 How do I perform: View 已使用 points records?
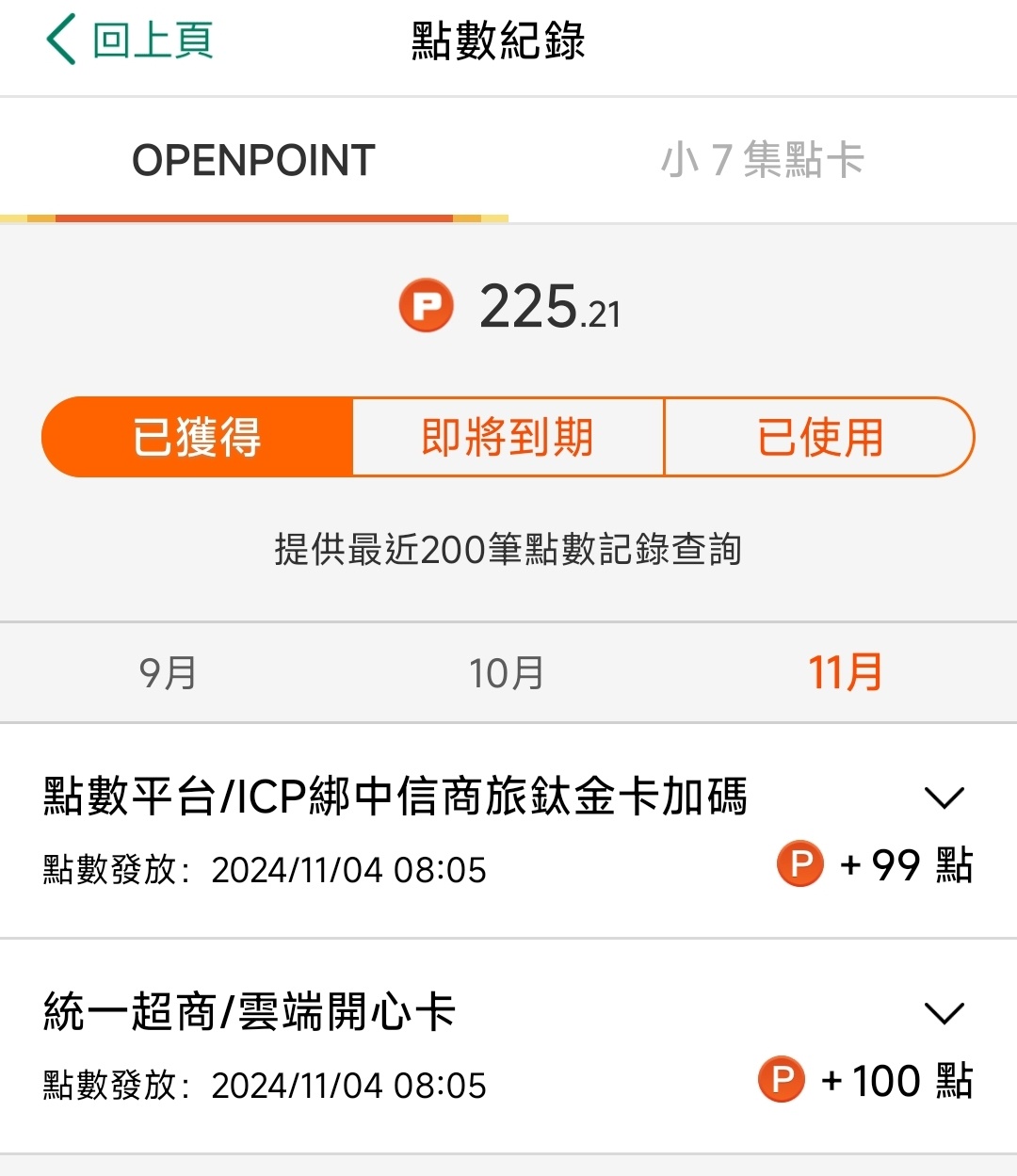[819, 438]
